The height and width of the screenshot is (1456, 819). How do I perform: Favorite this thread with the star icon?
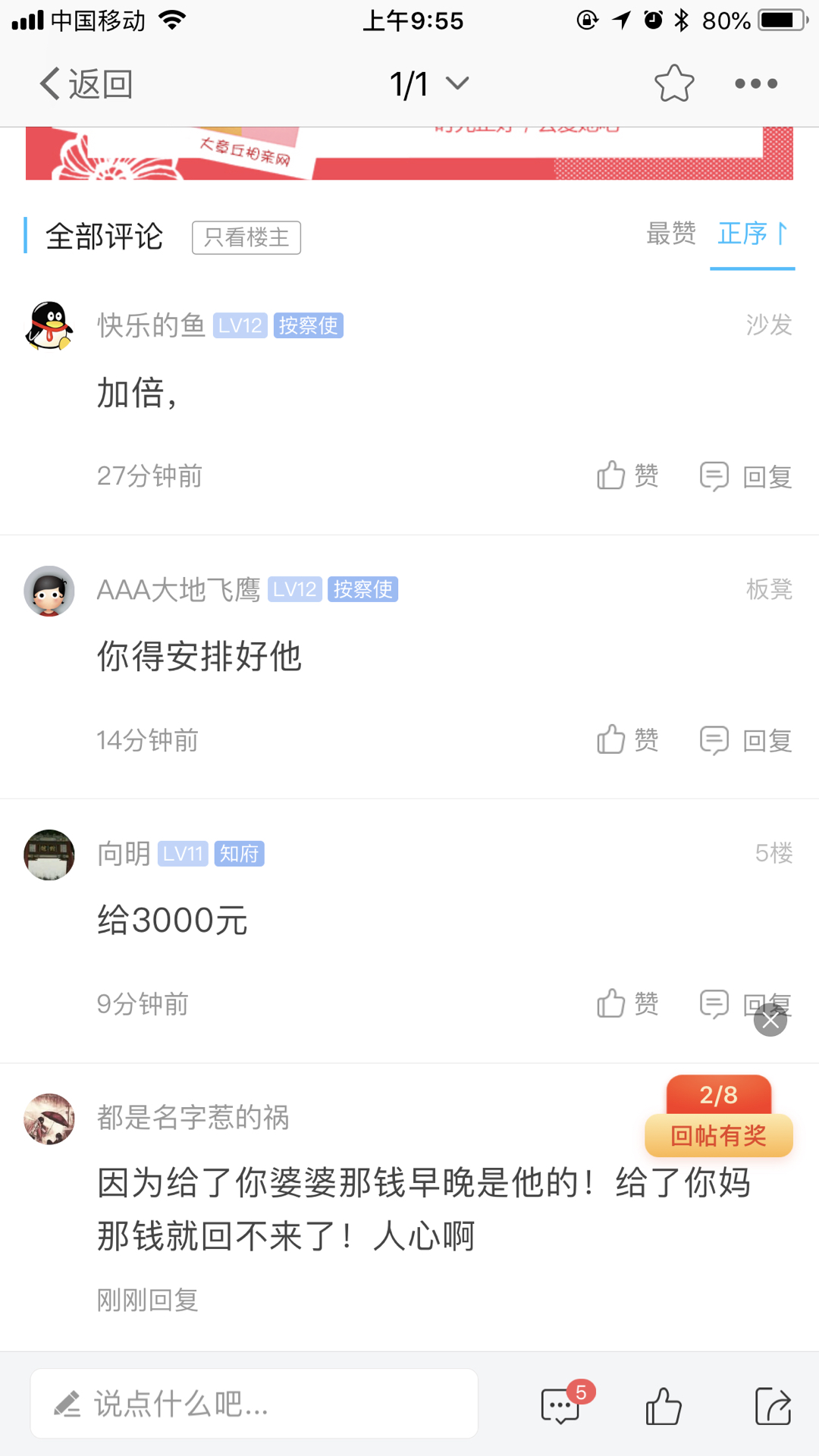pyautogui.click(x=674, y=83)
